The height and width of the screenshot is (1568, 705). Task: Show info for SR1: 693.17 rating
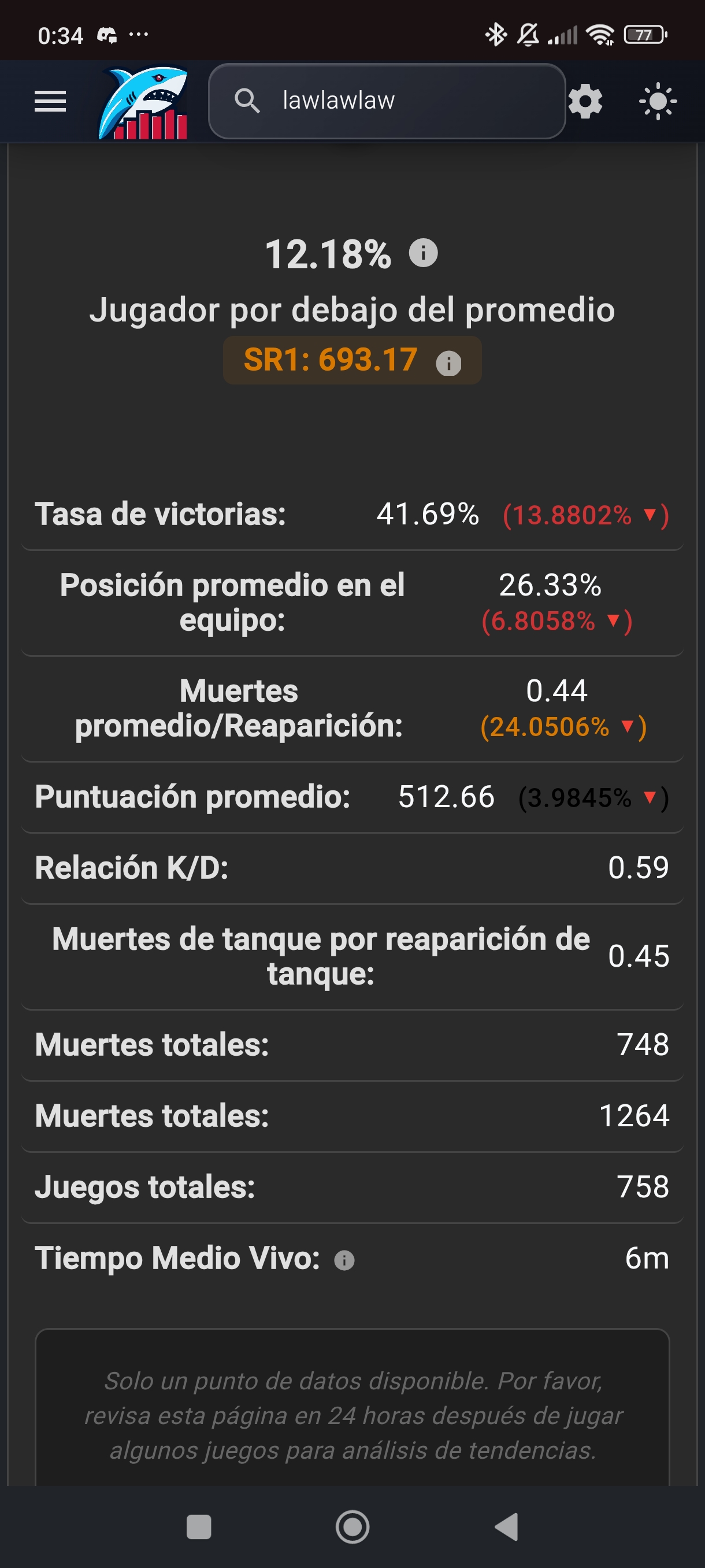point(449,364)
